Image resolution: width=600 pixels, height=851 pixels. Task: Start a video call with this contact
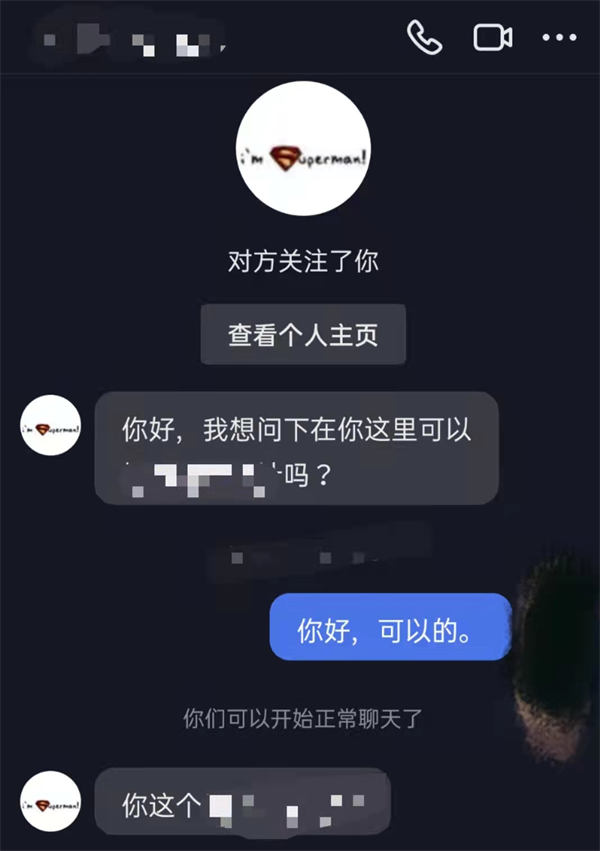[x=492, y=37]
